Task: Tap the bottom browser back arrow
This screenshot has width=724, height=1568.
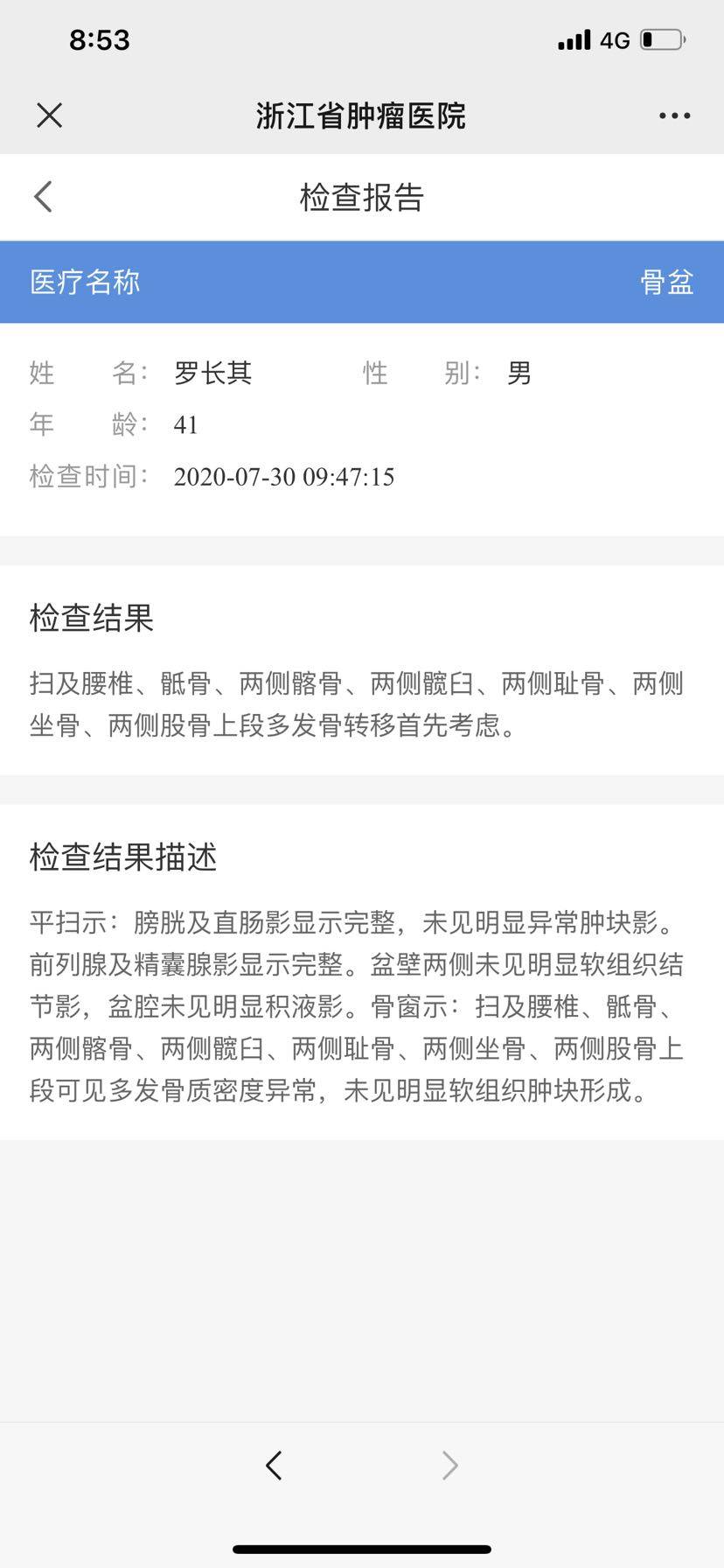Action: pos(274,1464)
